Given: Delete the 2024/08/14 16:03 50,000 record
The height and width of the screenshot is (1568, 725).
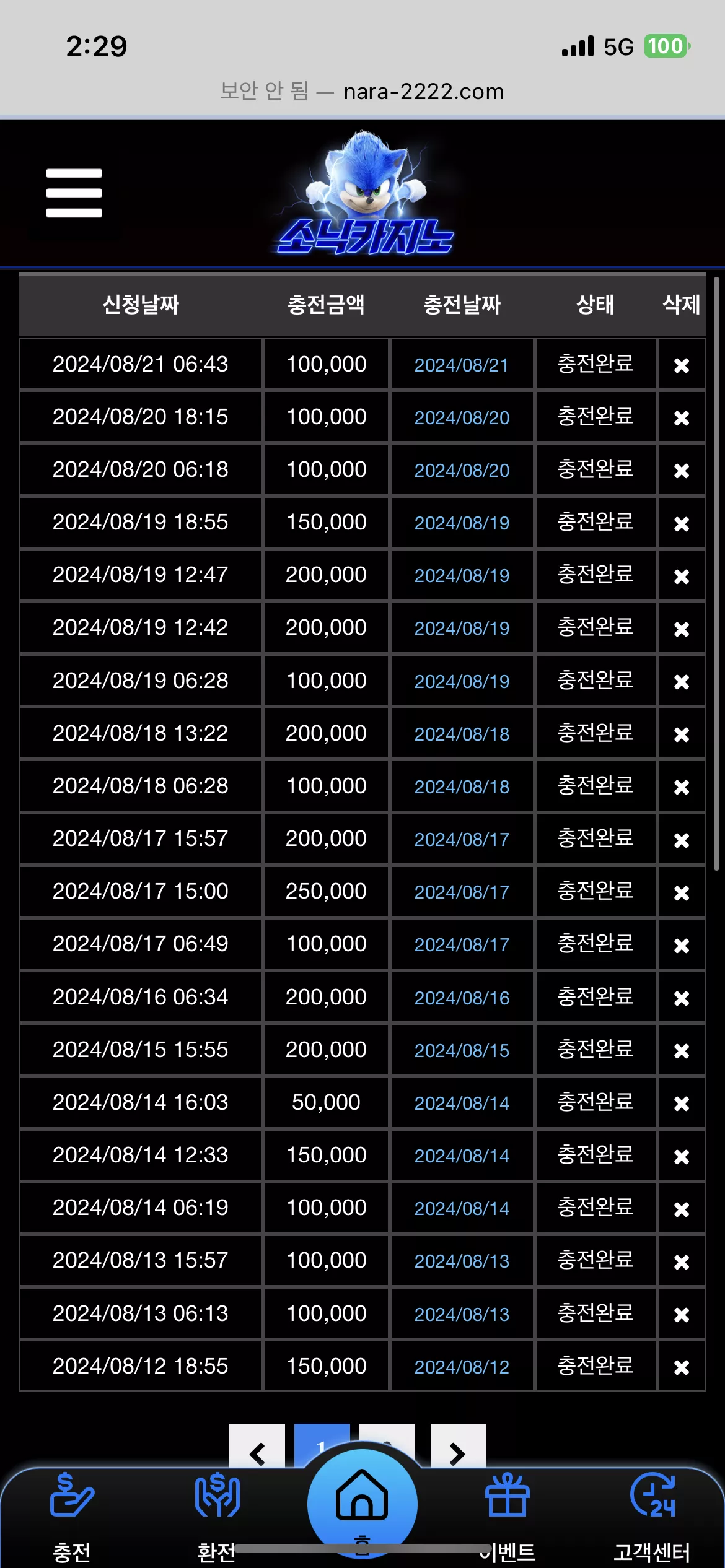Looking at the screenshot, I should (x=682, y=1104).
